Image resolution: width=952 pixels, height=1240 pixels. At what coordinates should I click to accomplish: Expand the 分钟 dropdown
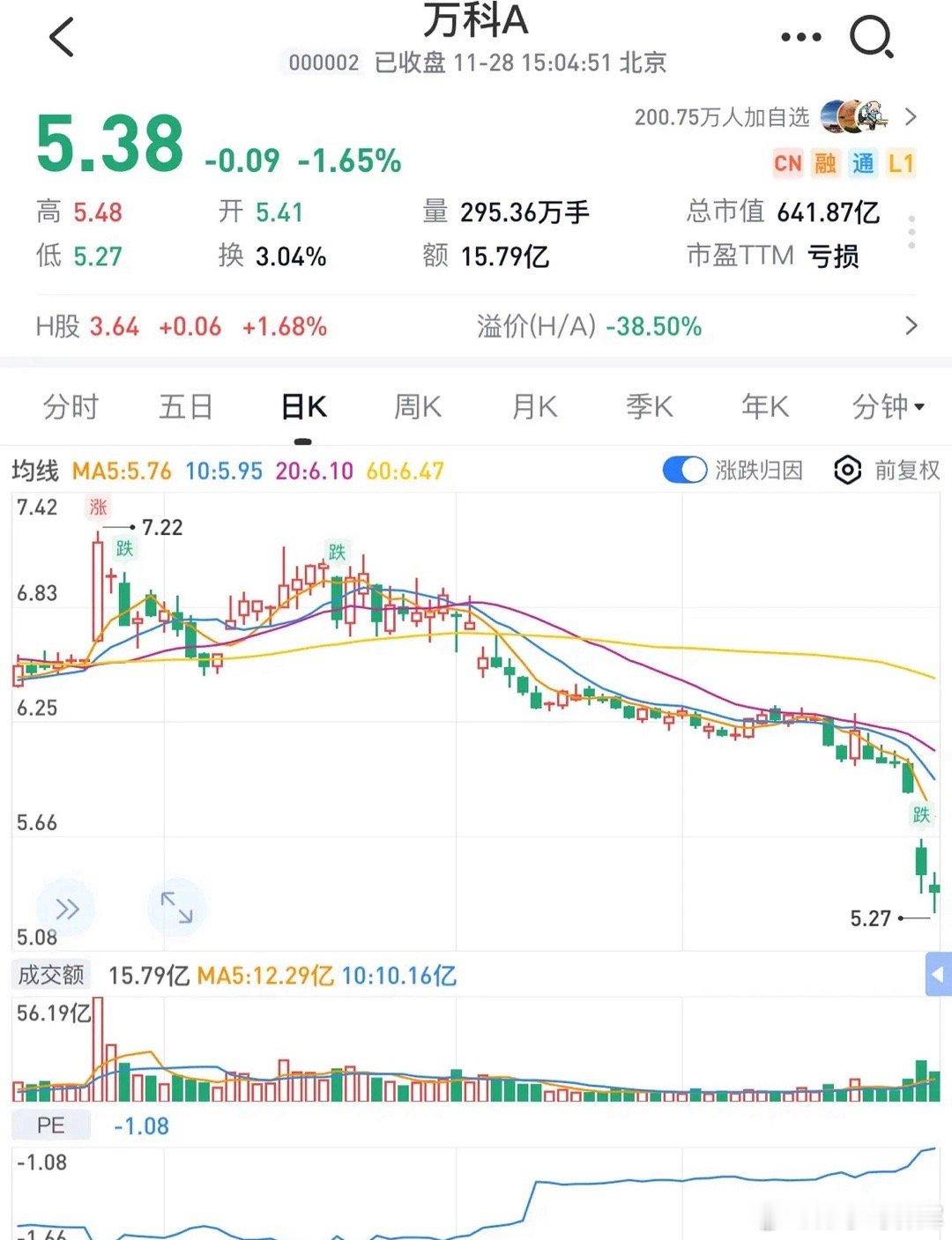click(888, 407)
